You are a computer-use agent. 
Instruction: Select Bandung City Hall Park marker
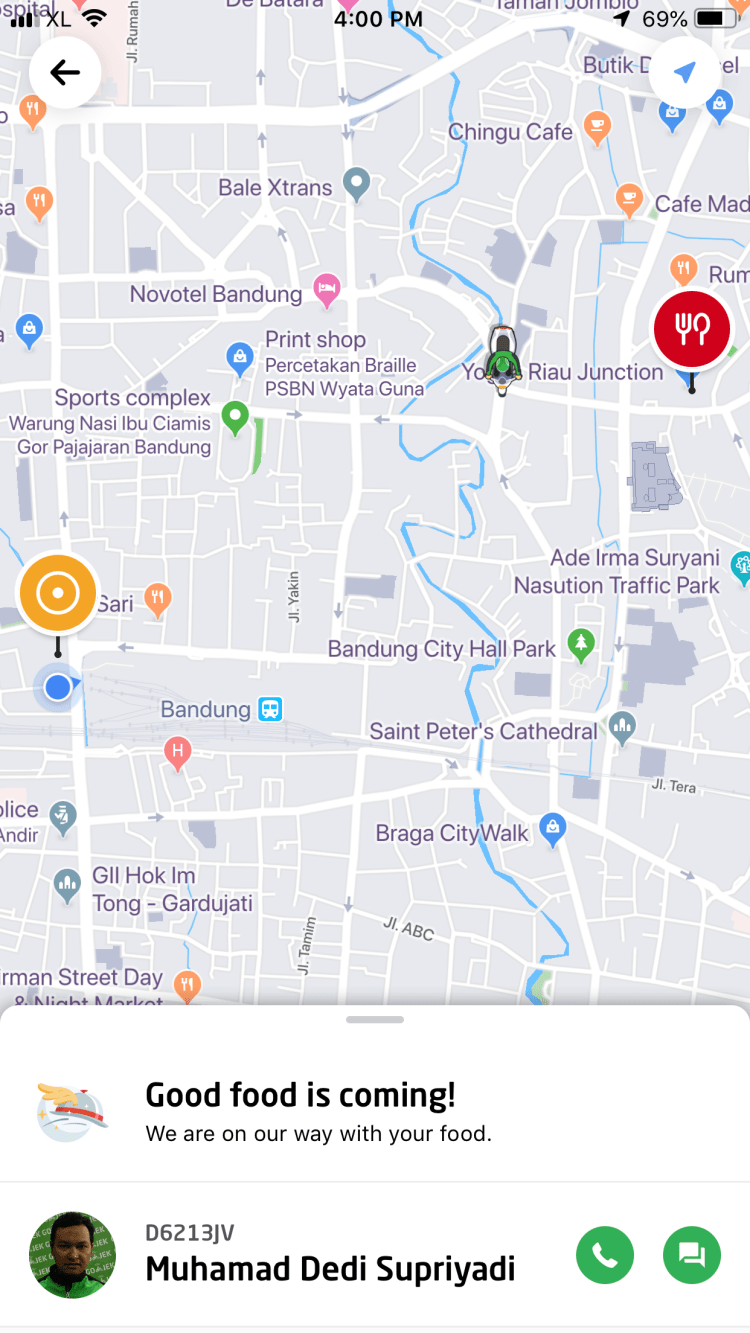point(581,645)
